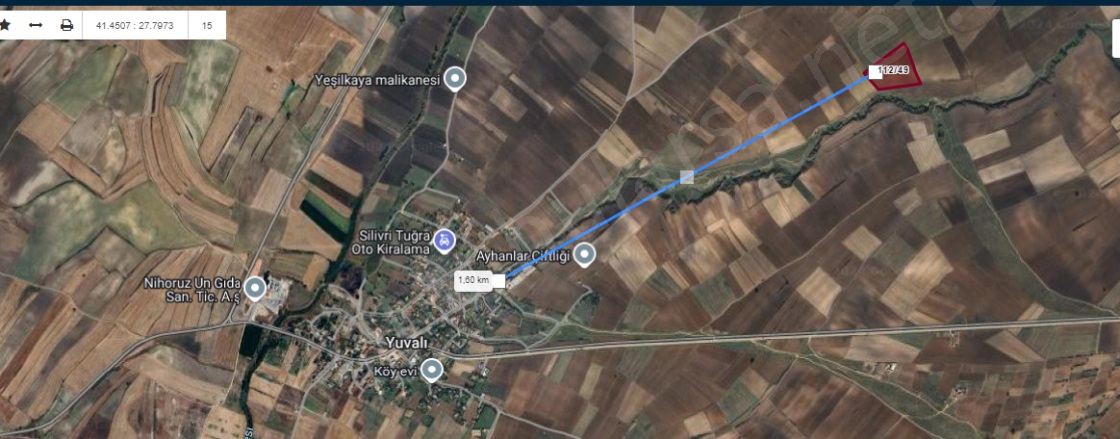View the Nihoruz Un Gıda place marker
Screen dimensions: 1120x439
click(x=255, y=289)
